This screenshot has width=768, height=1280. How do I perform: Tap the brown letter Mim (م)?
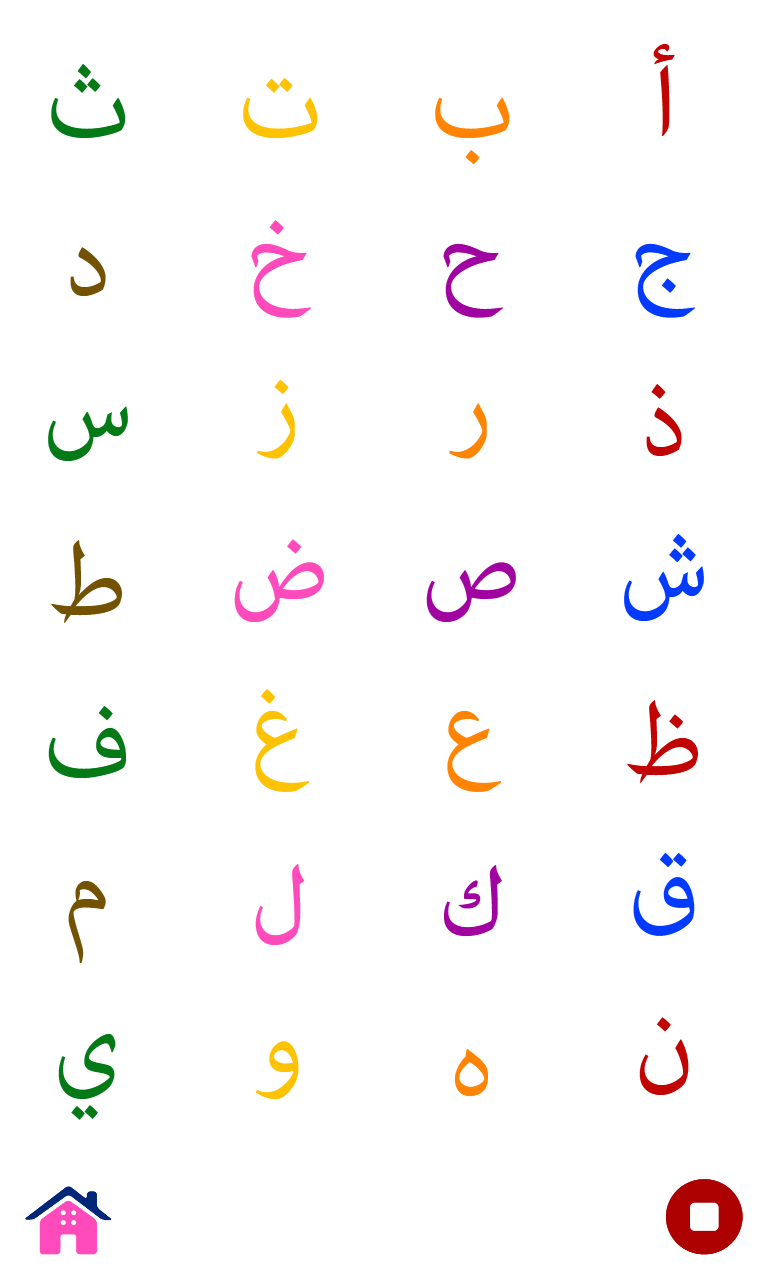pos(86,912)
